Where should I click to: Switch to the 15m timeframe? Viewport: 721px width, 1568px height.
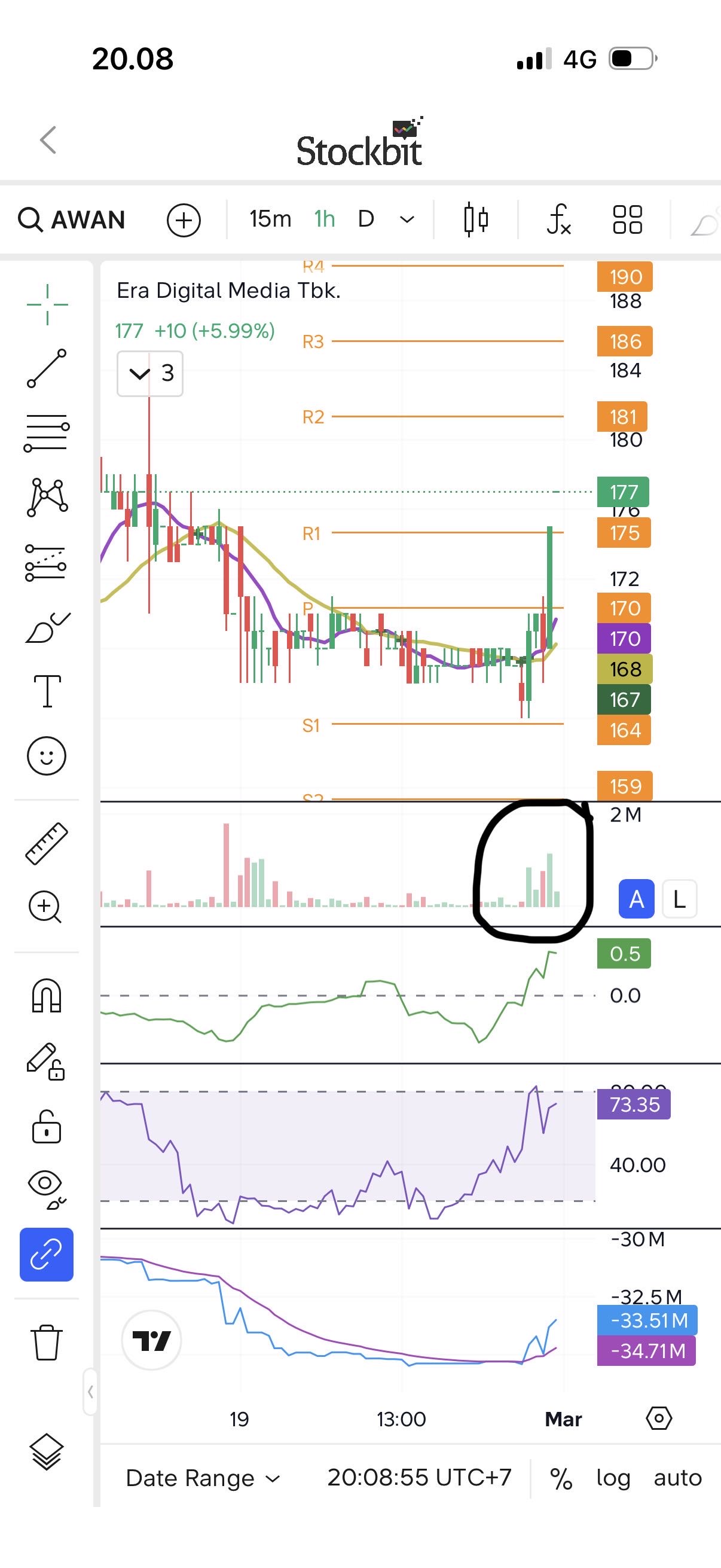coord(270,219)
